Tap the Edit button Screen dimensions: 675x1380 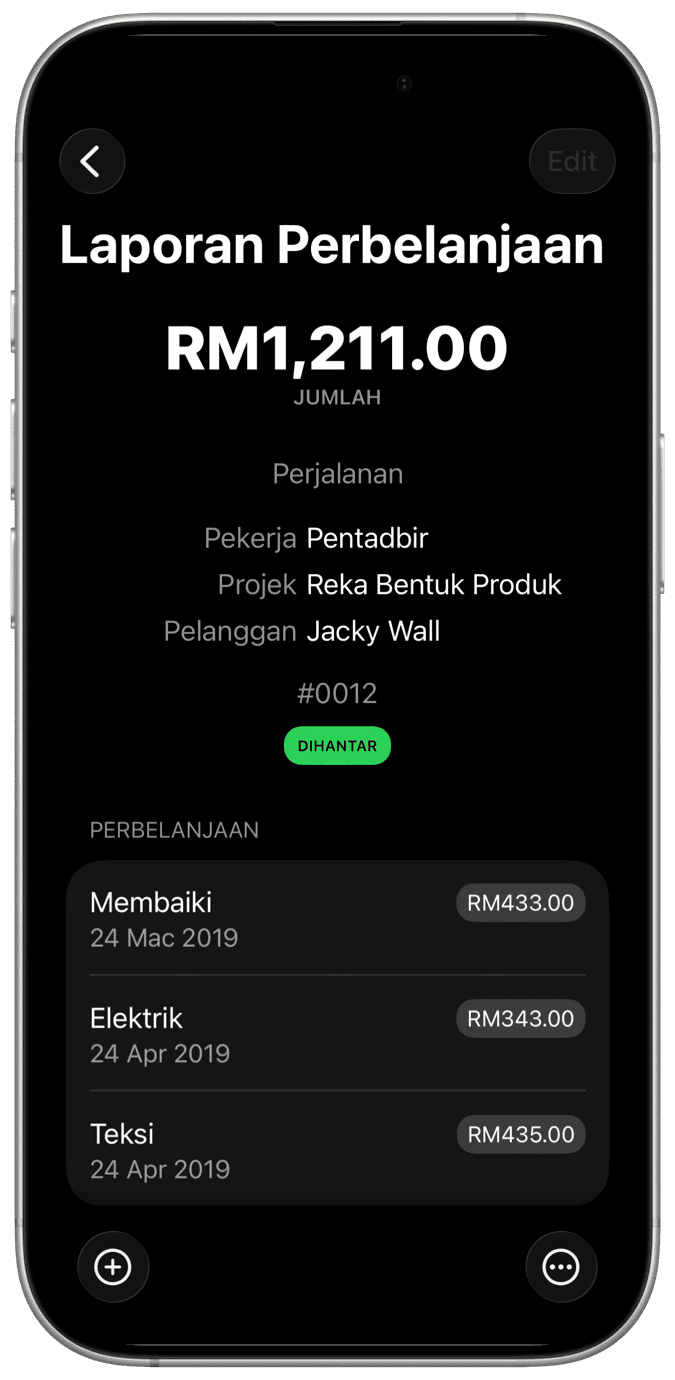click(571, 161)
